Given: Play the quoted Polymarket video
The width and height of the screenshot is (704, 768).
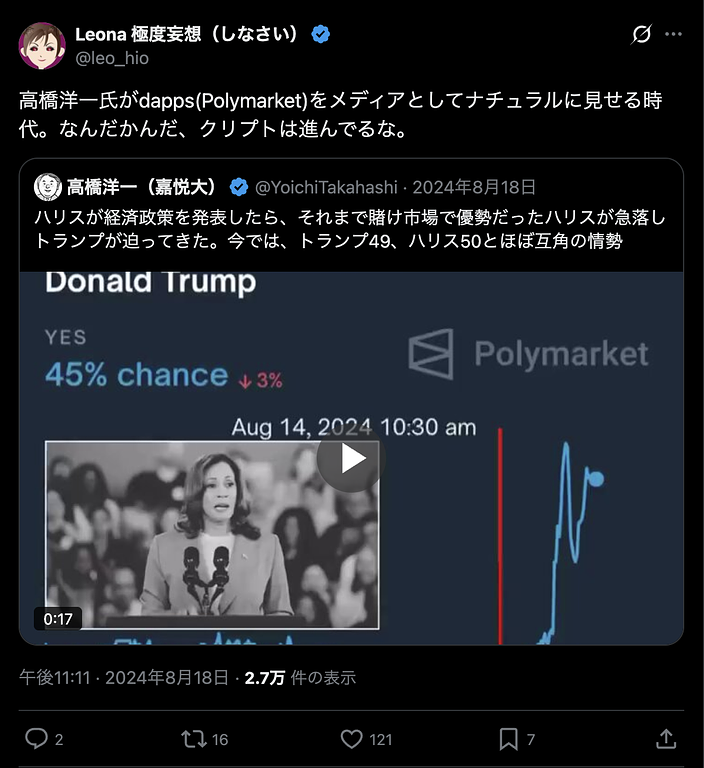Looking at the screenshot, I should tap(349, 458).
